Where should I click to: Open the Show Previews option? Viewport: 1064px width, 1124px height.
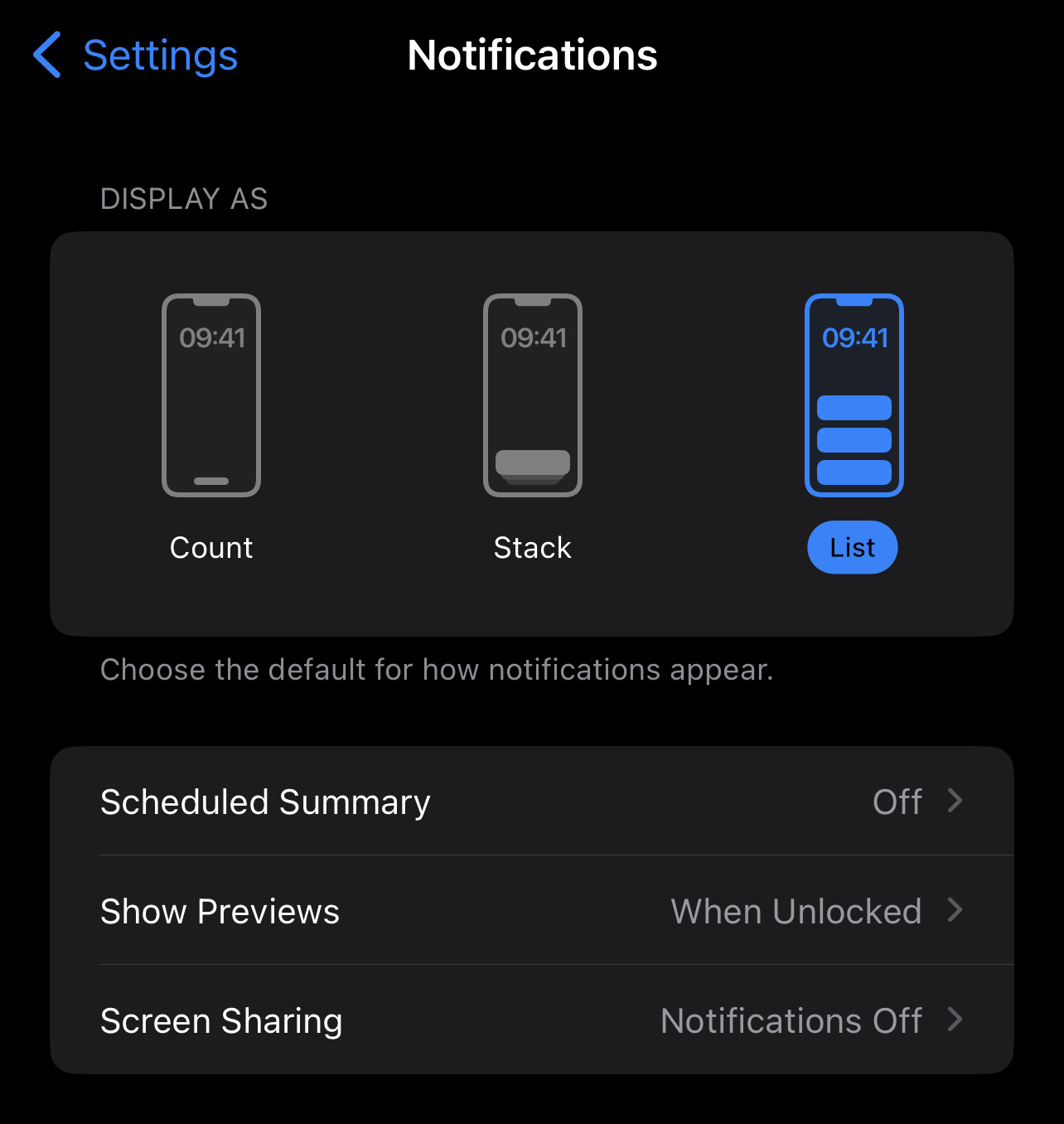pos(532,911)
